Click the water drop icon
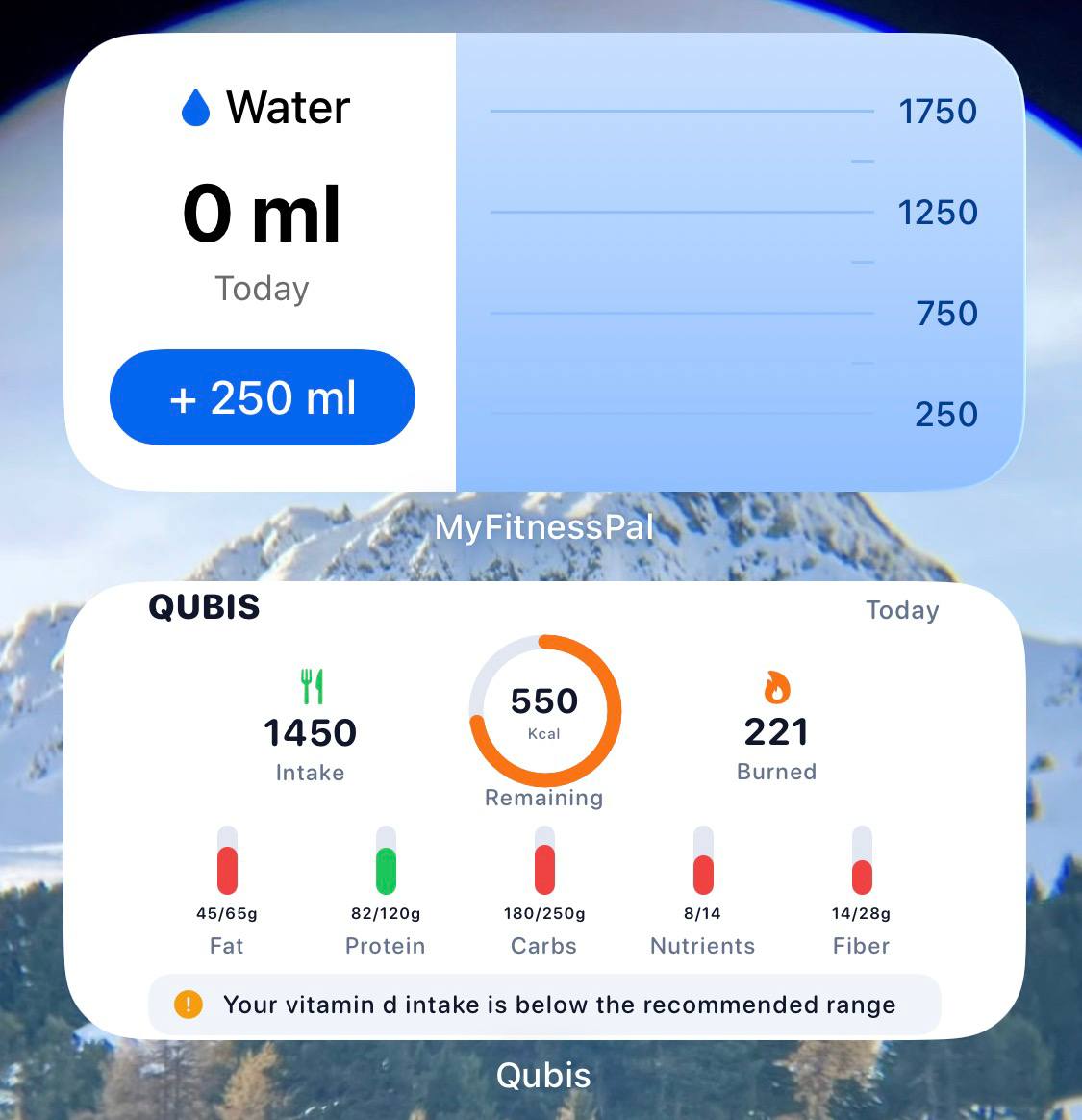Screen dimensions: 1082x1120 pos(196,107)
